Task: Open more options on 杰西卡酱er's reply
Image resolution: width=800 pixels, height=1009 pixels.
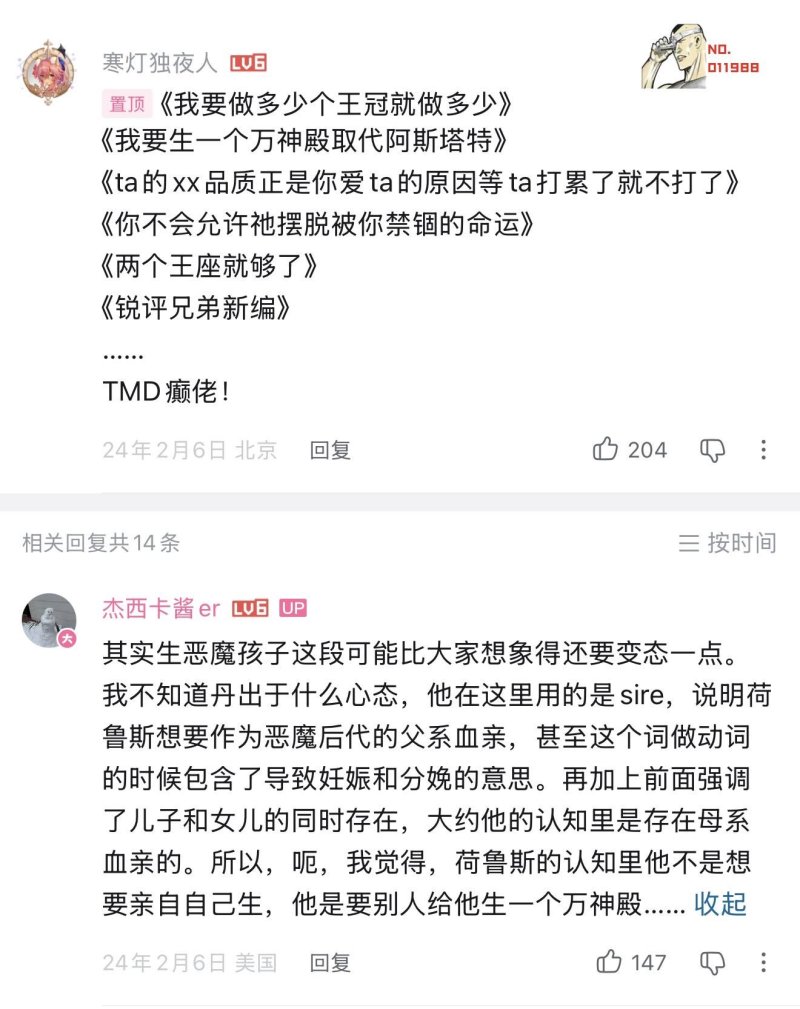Action: click(763, 963)
